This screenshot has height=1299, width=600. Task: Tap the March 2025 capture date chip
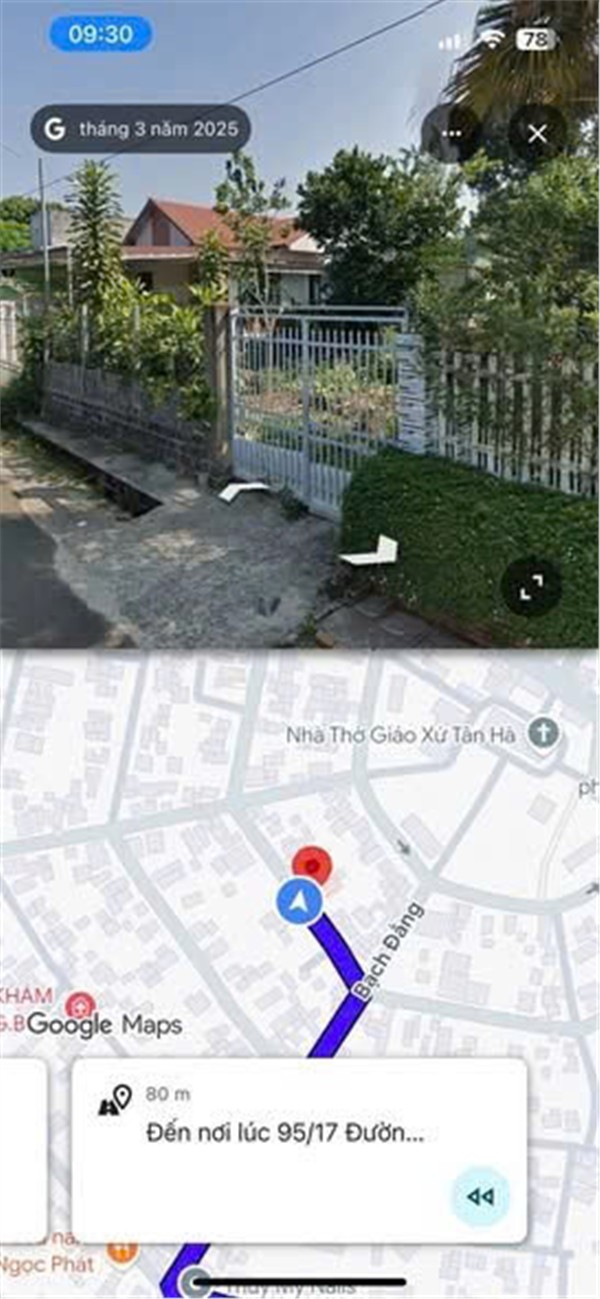coord(141,129)
